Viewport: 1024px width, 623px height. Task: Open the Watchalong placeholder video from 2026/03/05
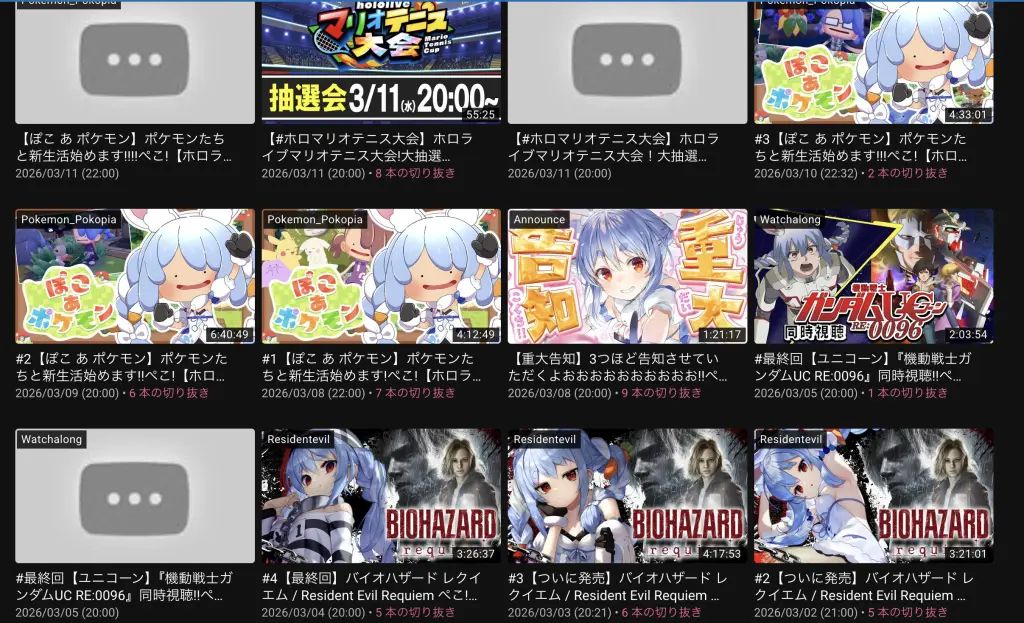(135, 496)
